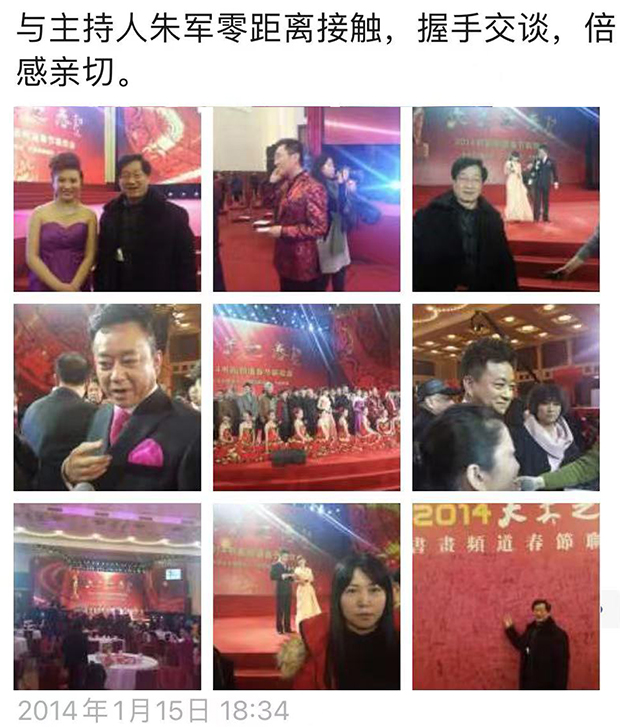Viewport: 620px width, 727px height.
Task: Open the wide banquet hall photo
Action: 107,596
